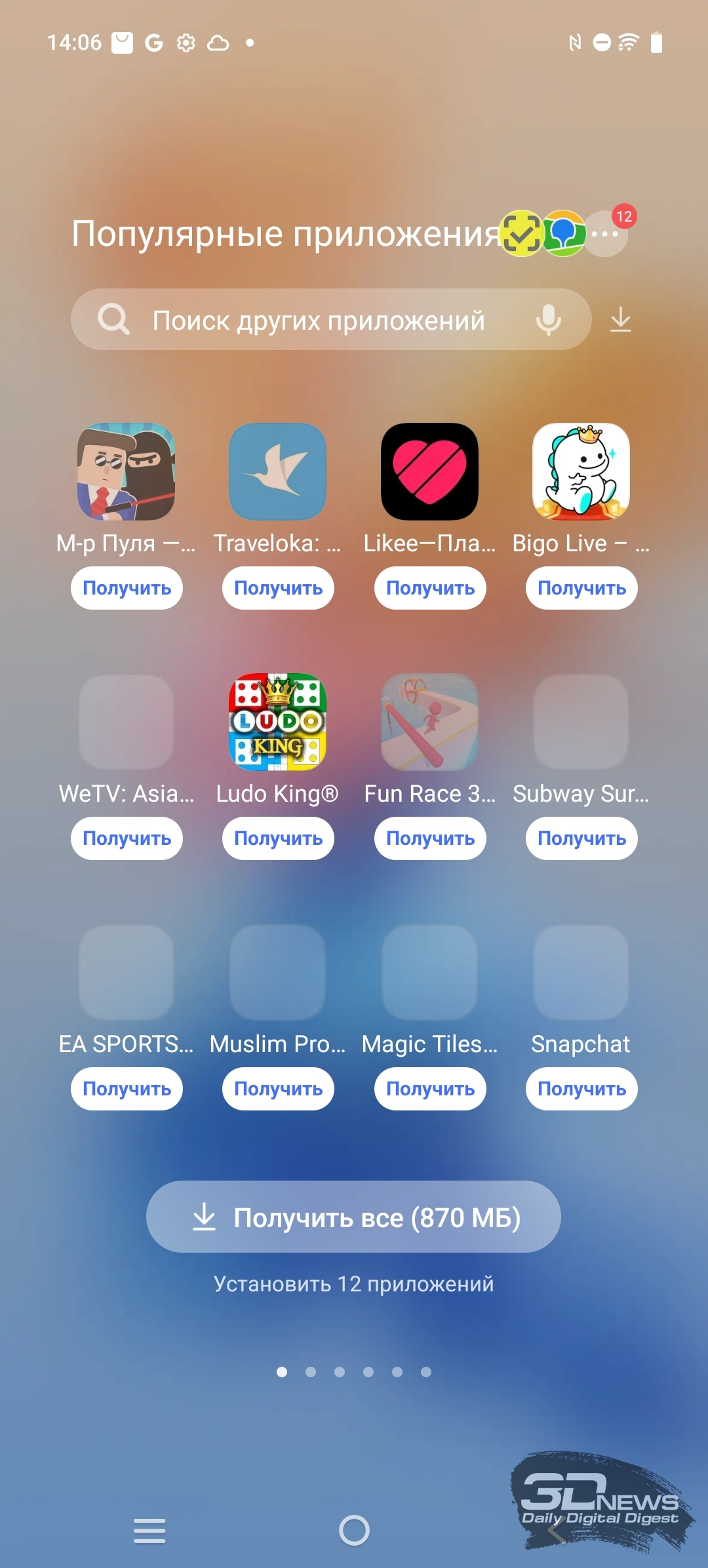Viewport: 708px width, 1568px height.
Task: Get the EA SPORTS game
Action: [x=127, y=1089]
